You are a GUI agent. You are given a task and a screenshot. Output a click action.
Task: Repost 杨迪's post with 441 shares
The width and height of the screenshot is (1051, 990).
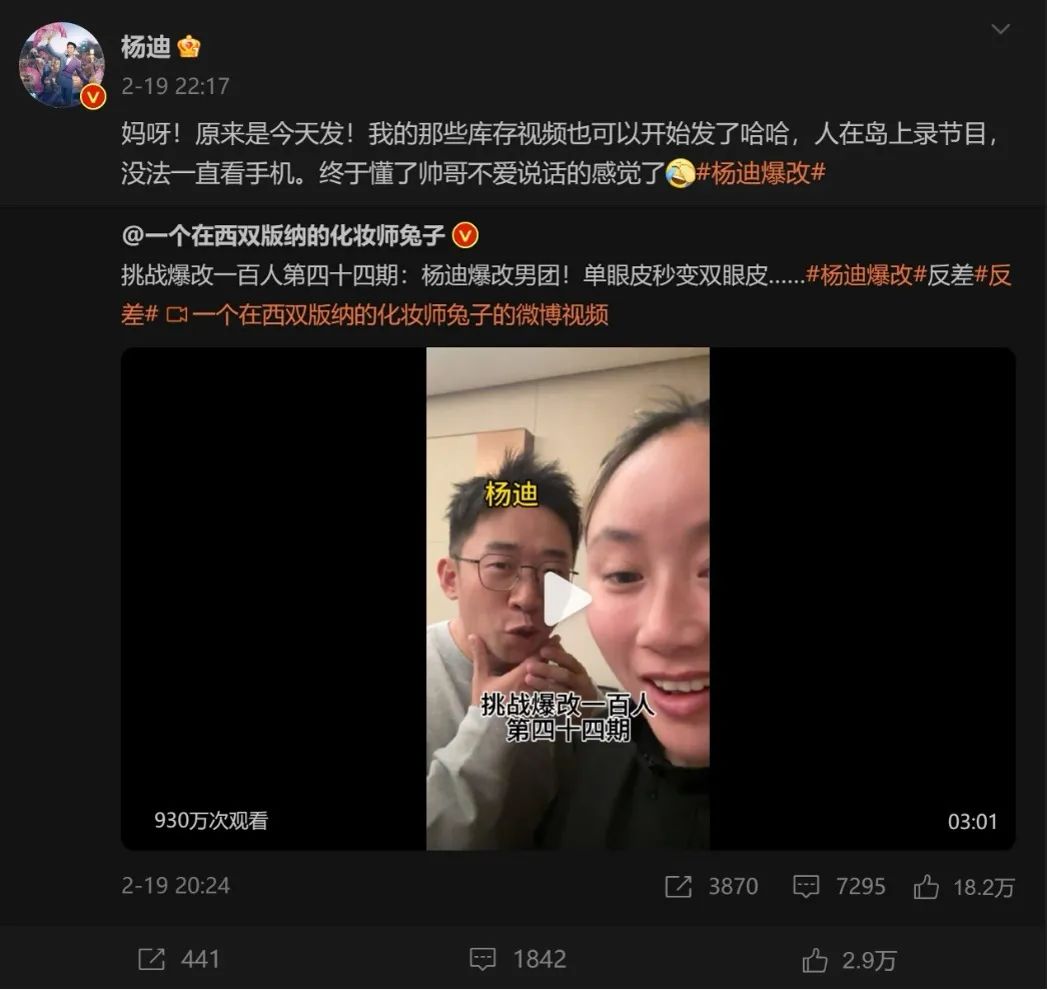(x=178, y=960)
